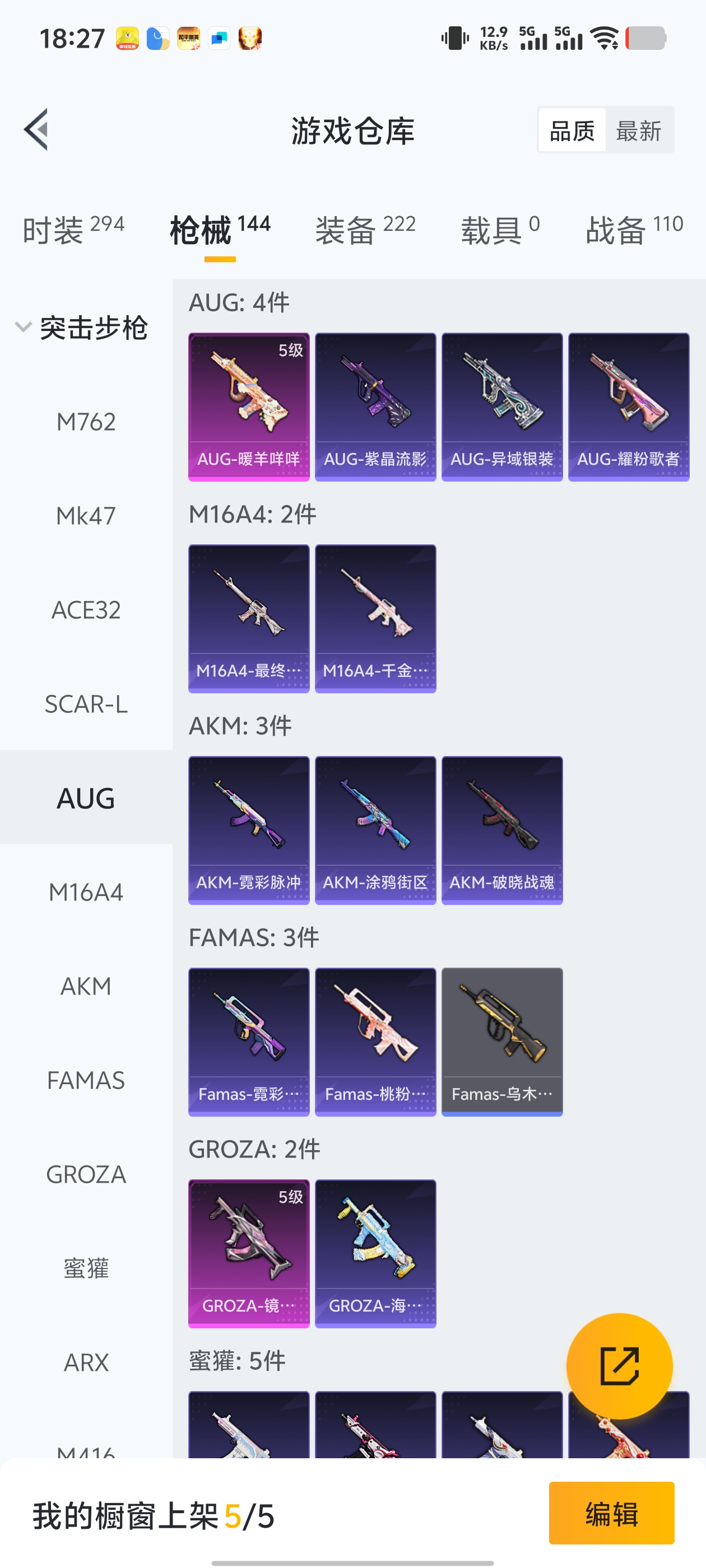Jump to SCAR-L in the sidebar
706x1568 pixels.
(86, 704)
